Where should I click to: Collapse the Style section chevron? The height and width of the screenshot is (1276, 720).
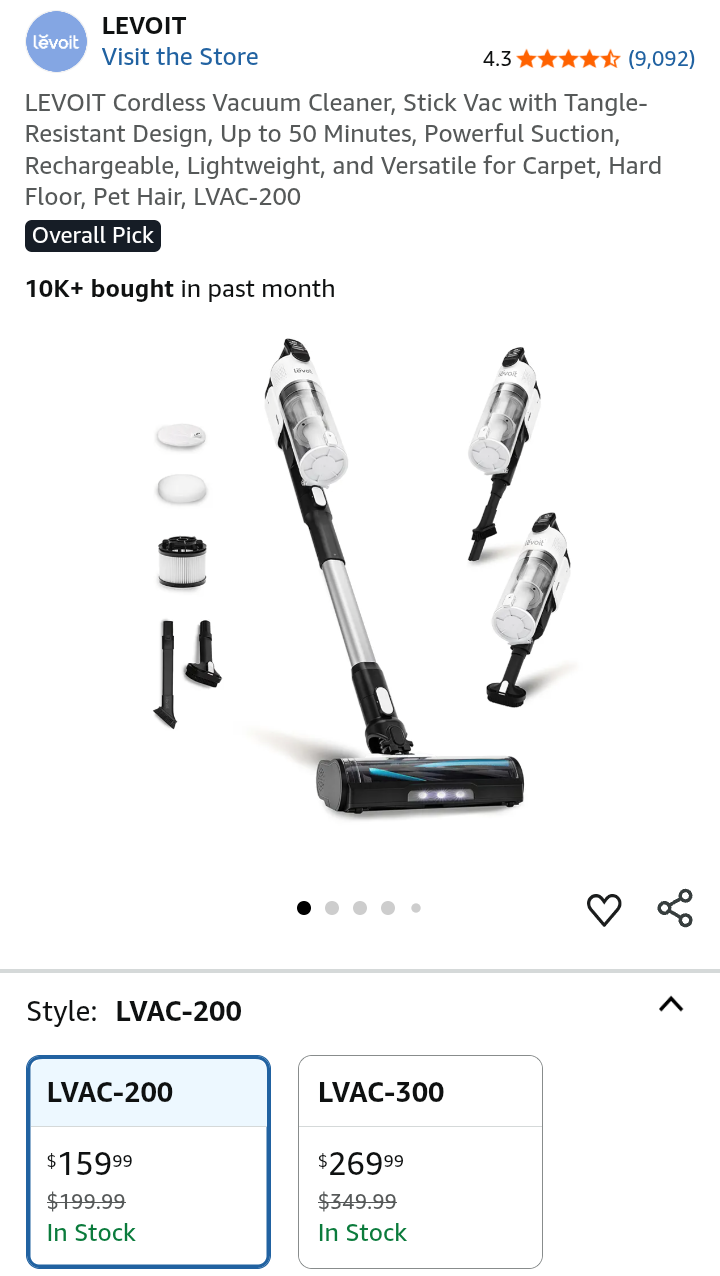(671, 1005)
